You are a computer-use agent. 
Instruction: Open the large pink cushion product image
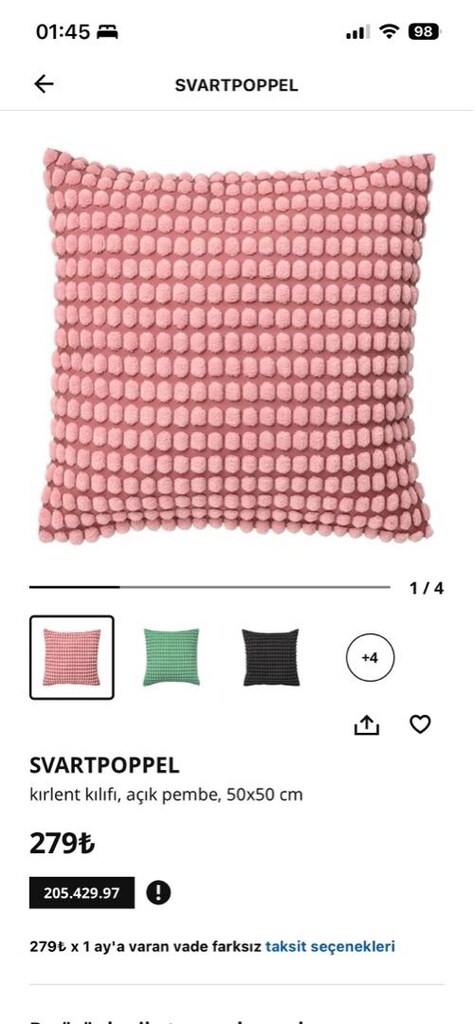237,345
